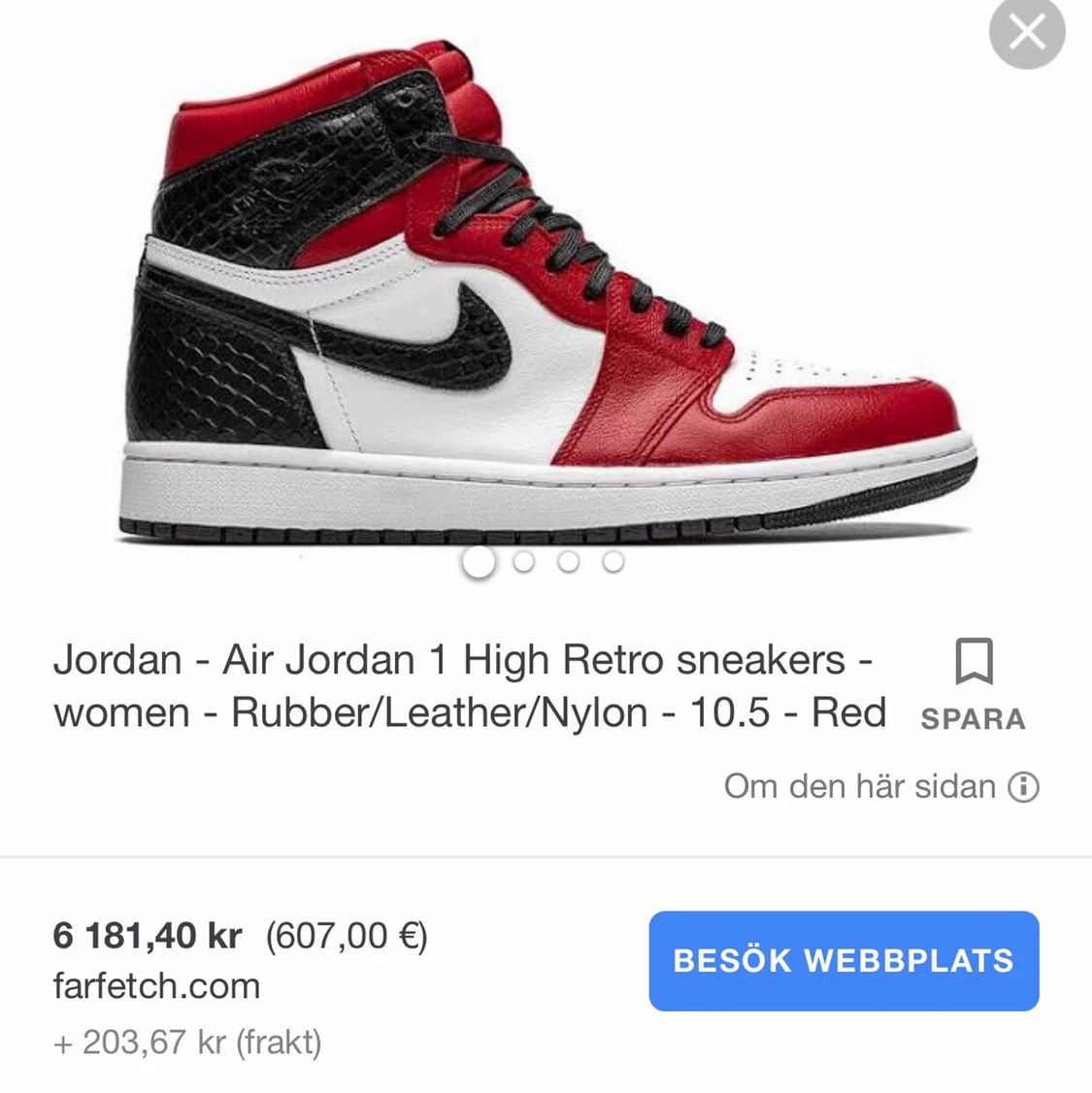Click the 'Om den här sidan' text label
Screen dimensions: 1092x1093
(x=859, y=786)
